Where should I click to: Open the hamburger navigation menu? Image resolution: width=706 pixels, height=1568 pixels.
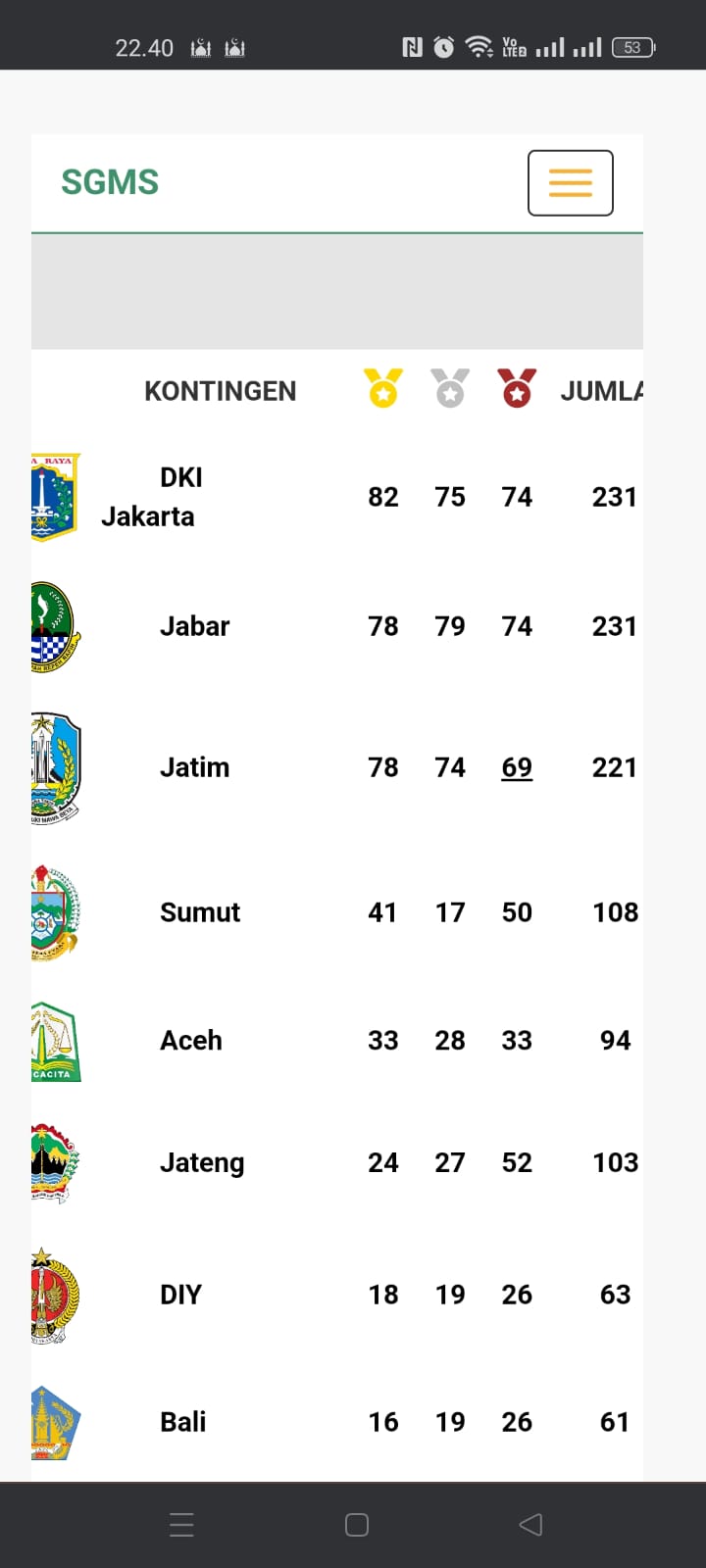[570, 183]
